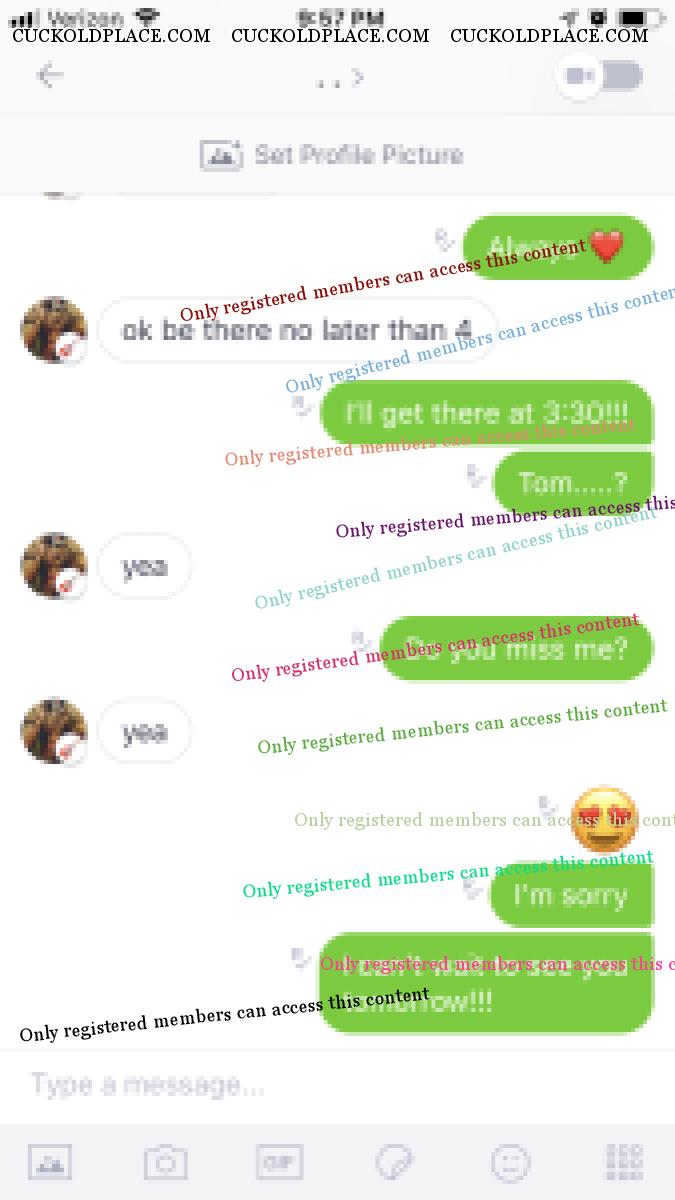The width and height of the screenshot is (675, 1200).
Task: Open the more options grid icon
Action: [x=625, y=1161]
